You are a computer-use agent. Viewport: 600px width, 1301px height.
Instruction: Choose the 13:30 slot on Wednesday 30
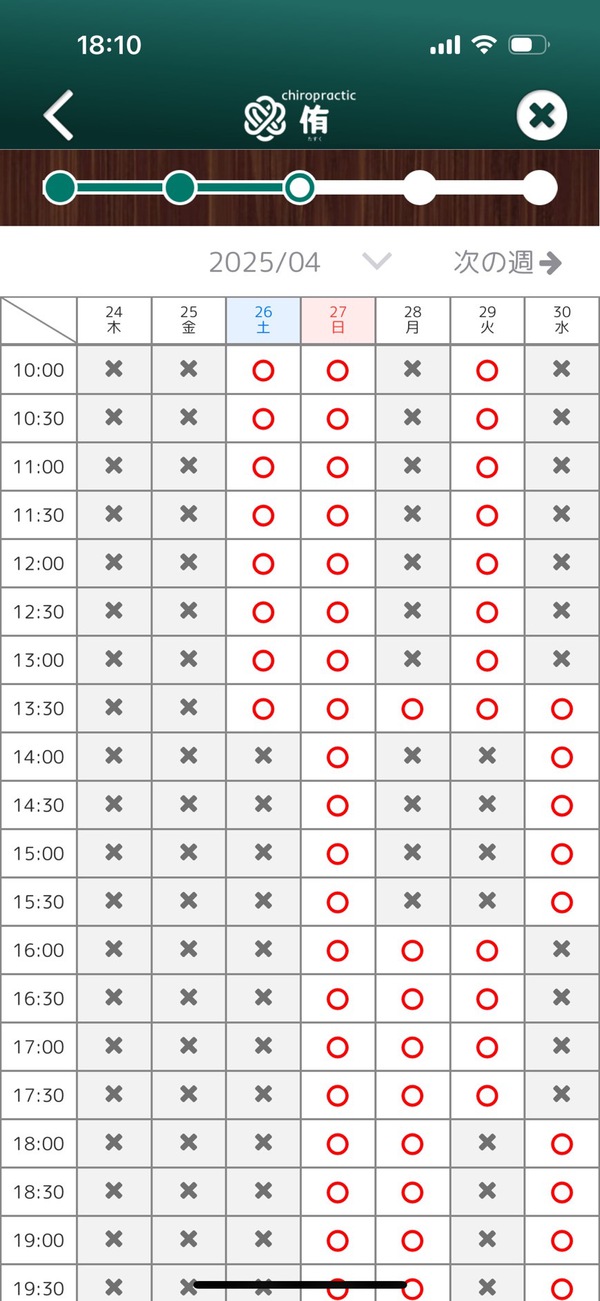pos(562,709)
